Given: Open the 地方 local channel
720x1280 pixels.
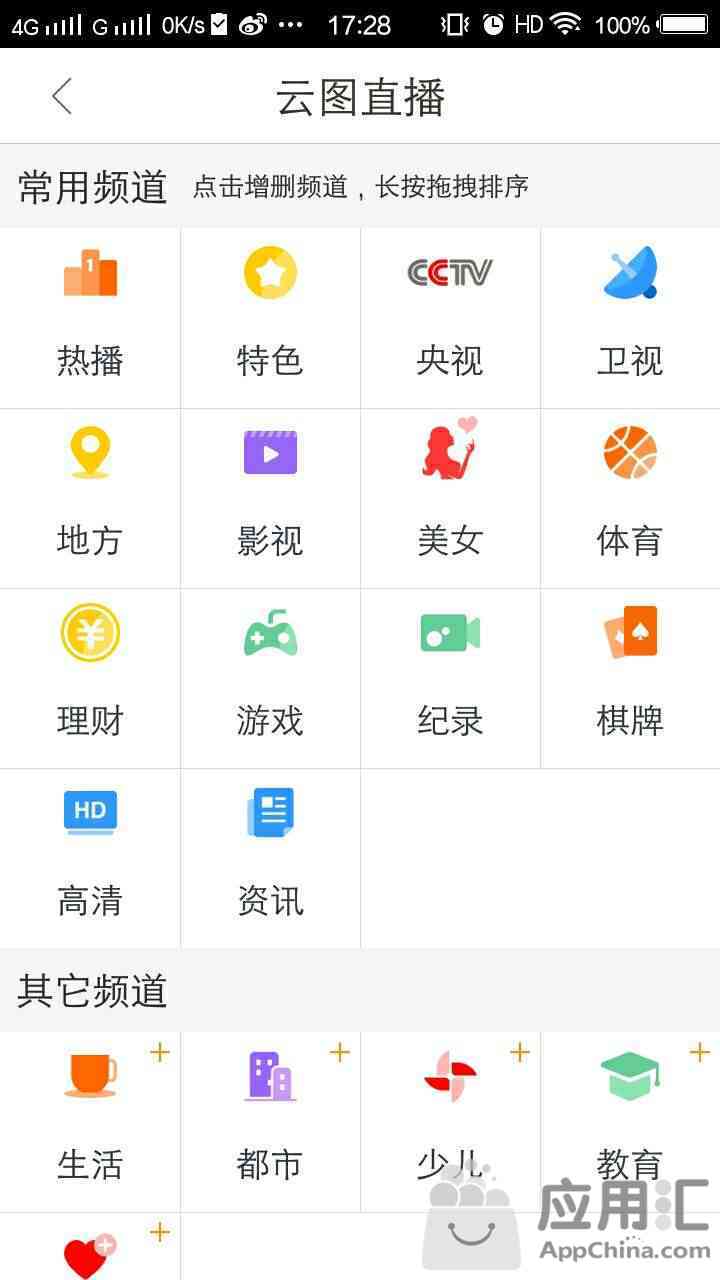Looking at the screenshot, I should [90, 498].
